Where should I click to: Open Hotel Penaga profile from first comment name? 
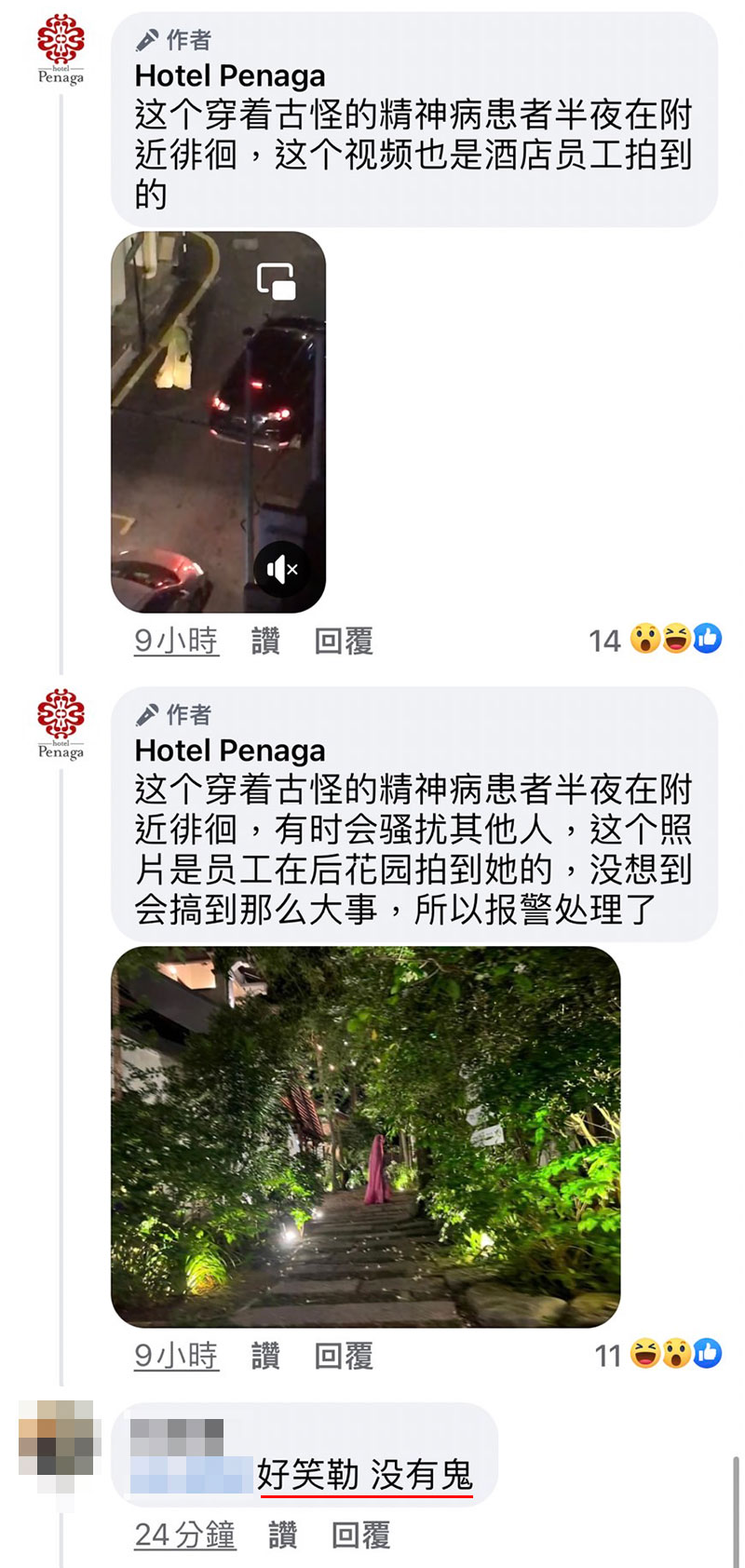(x=230, y=75)
